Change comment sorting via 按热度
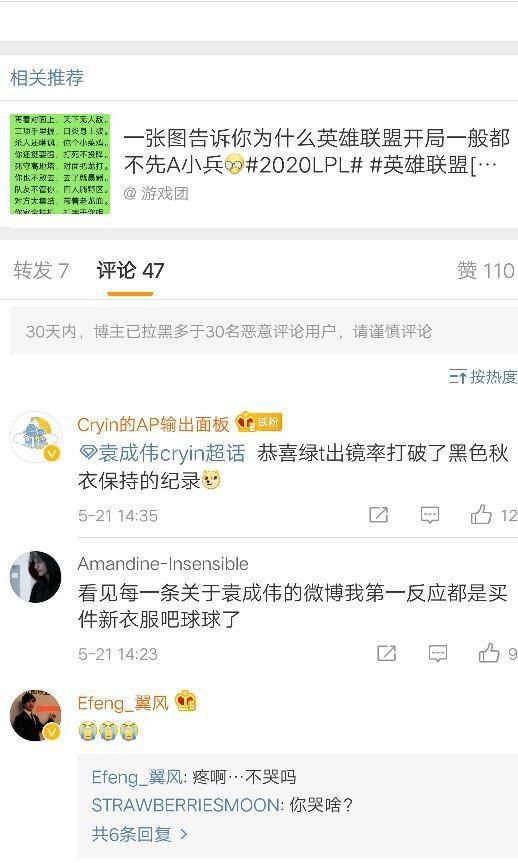The width and height of the screenshot is (518, 863). point(483,376)
